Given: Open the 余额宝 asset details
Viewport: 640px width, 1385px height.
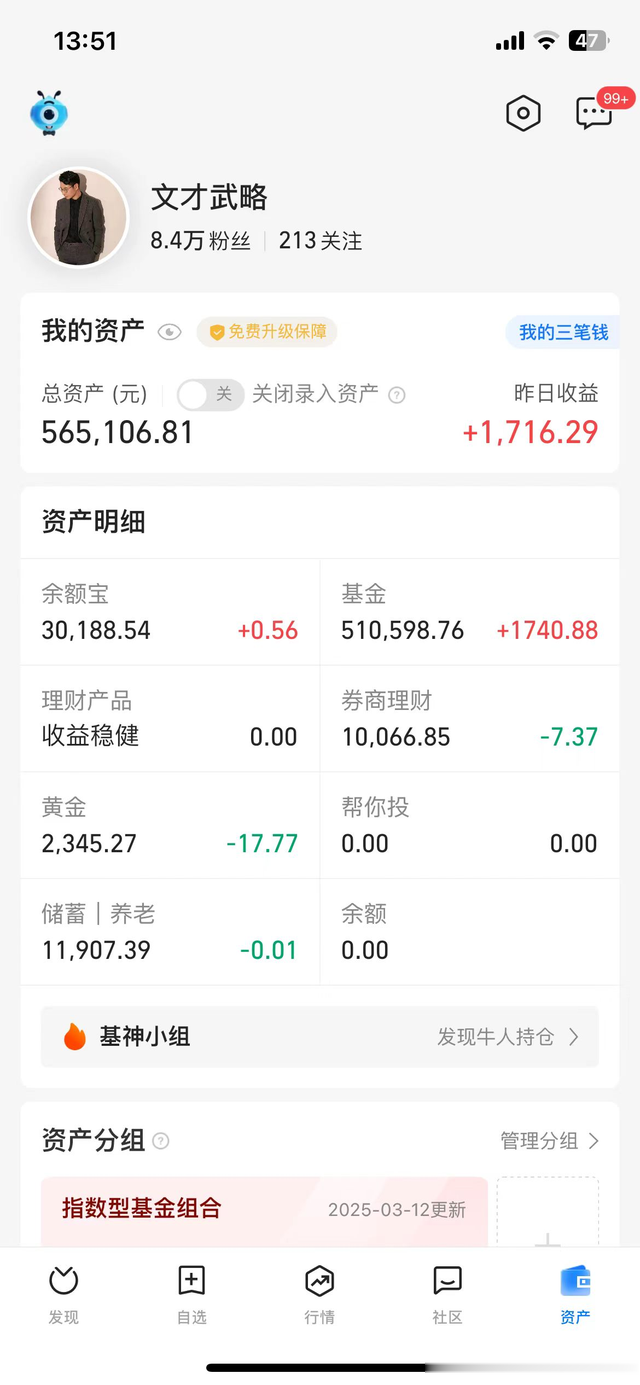Looking at the screenshot, I should click(170, 612).
